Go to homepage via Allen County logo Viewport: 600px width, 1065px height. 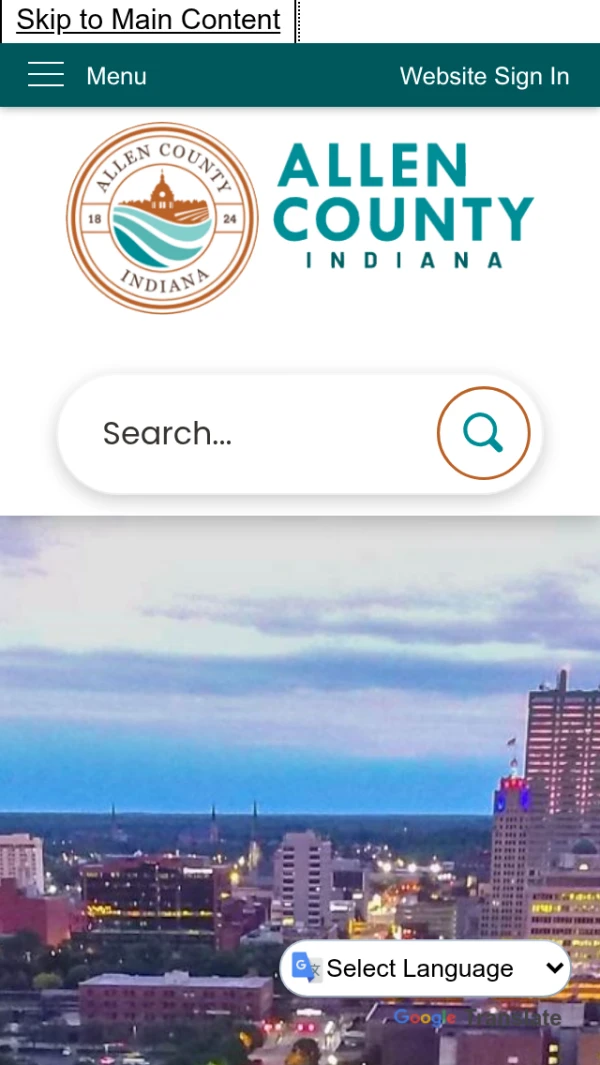pos(300,218)
